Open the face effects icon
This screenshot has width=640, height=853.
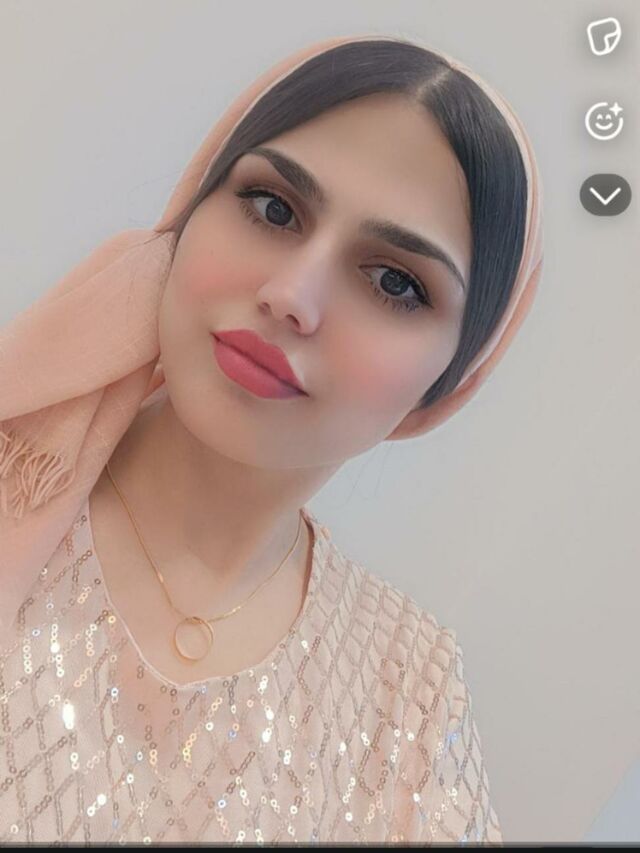click(x=604, y=121)
